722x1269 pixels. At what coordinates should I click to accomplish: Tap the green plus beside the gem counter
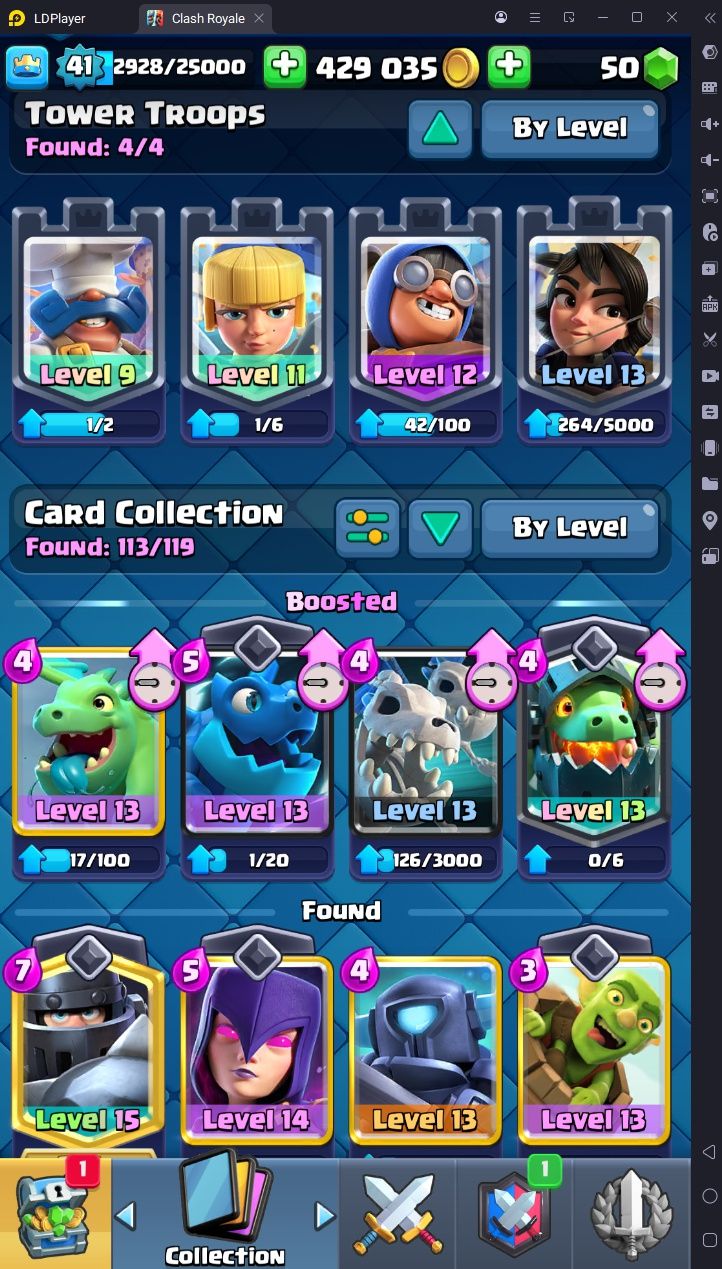[x=509, y=66]
